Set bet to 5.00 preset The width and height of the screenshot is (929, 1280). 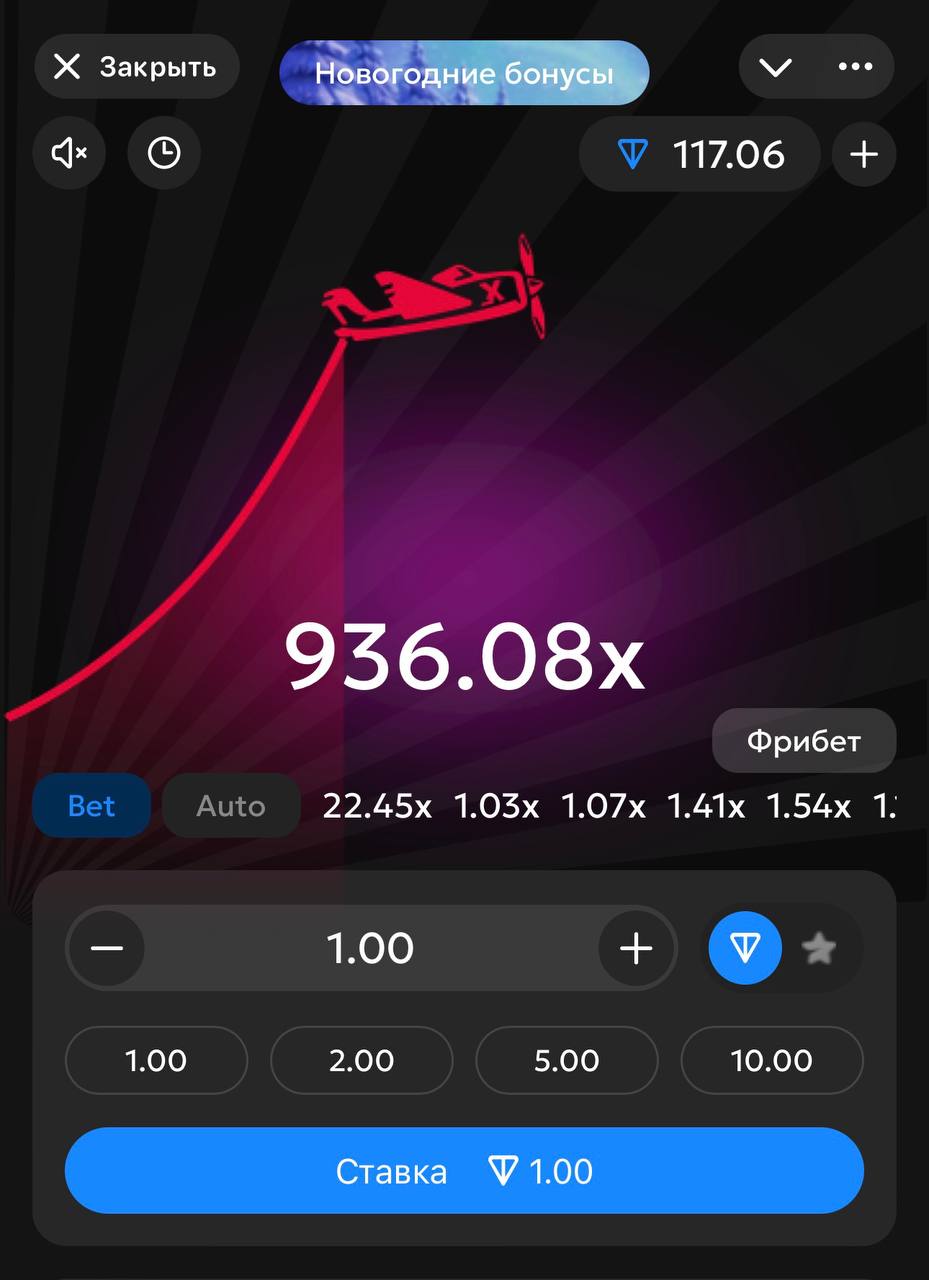[566, 1061]
